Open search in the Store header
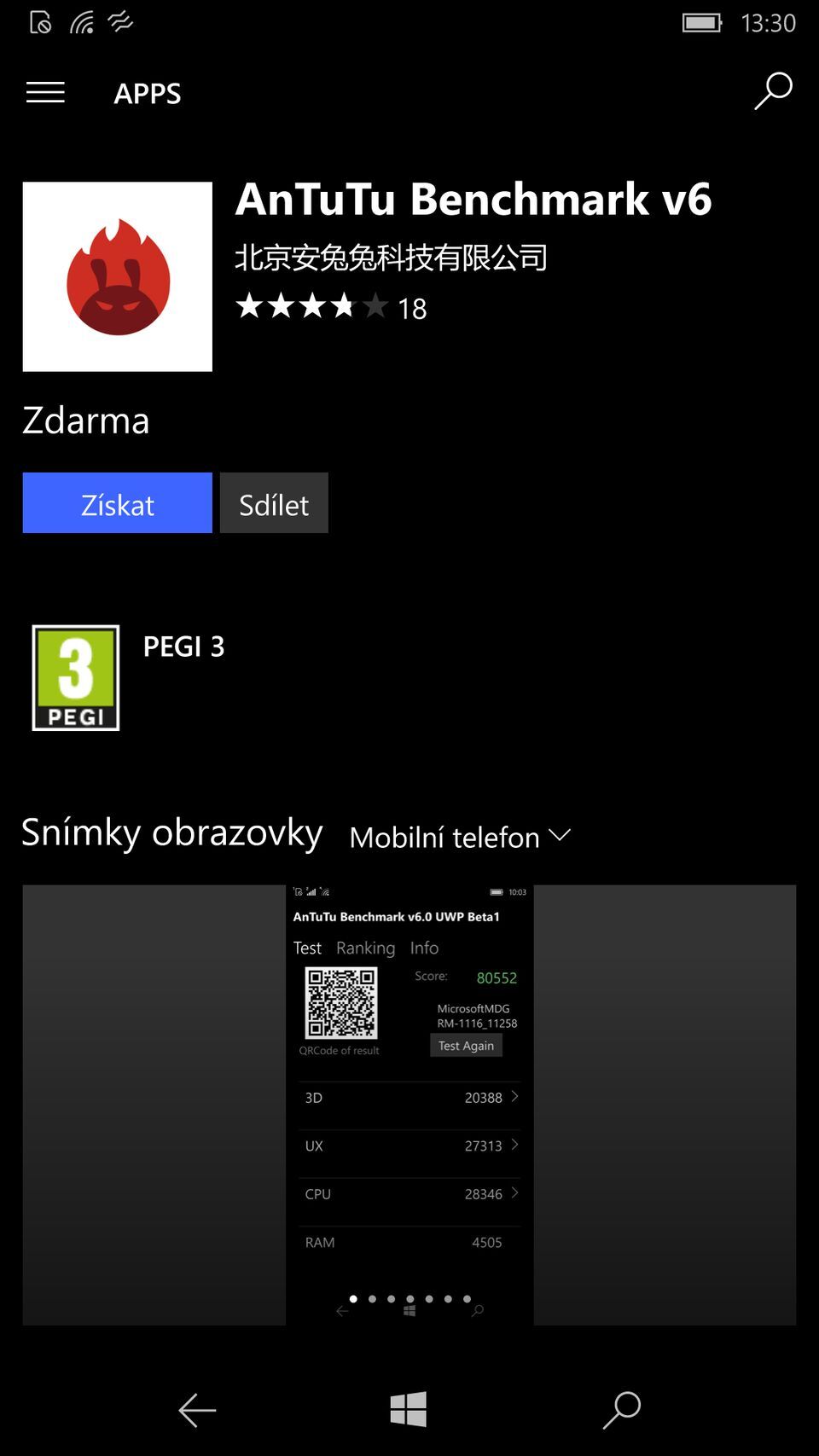The image size is (819, 1456). click(x=773, y=91)
